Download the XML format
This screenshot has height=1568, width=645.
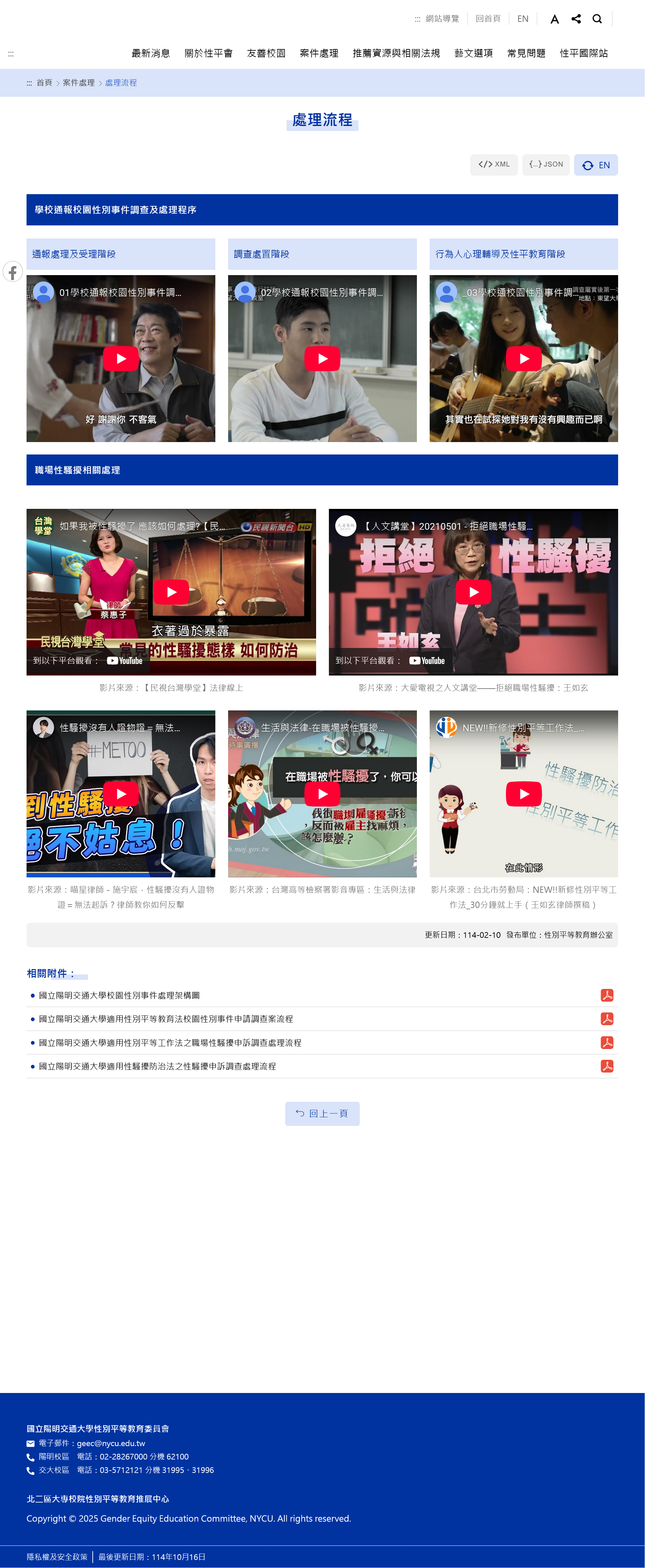tap(494, 164)
